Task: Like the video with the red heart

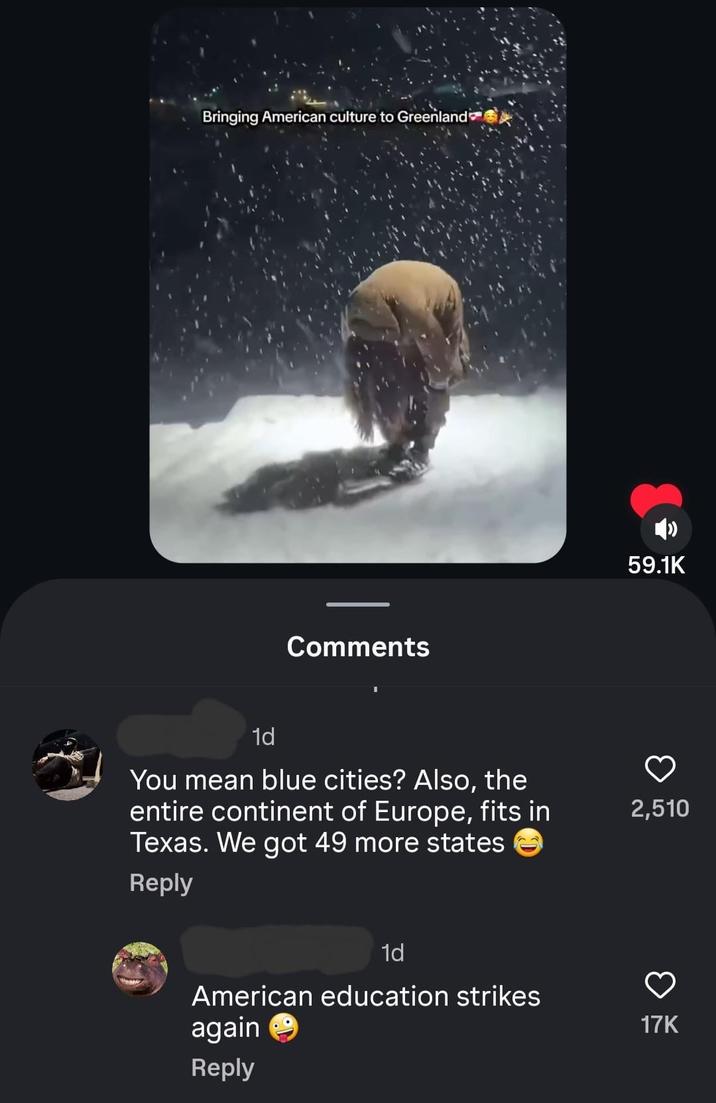Action: coord(656,499)
